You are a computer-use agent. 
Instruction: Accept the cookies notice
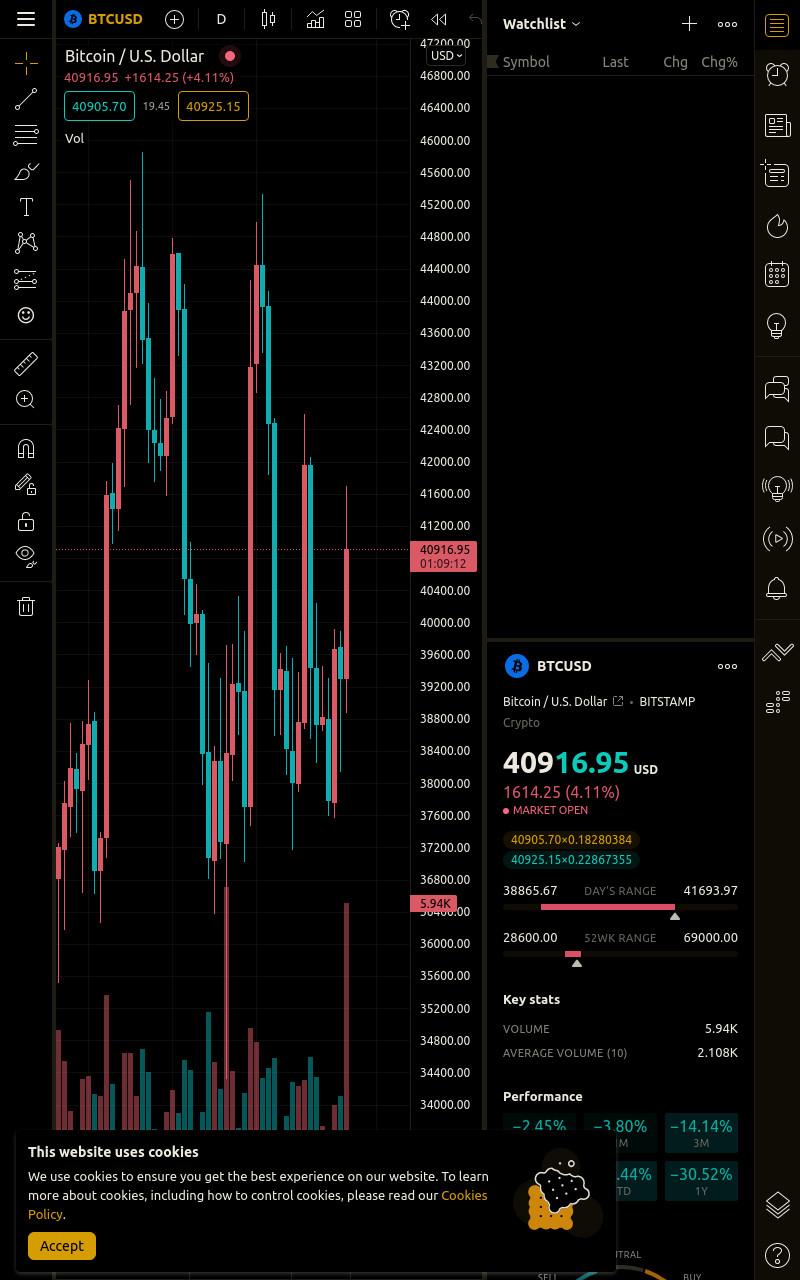(x=62, y=1246)
